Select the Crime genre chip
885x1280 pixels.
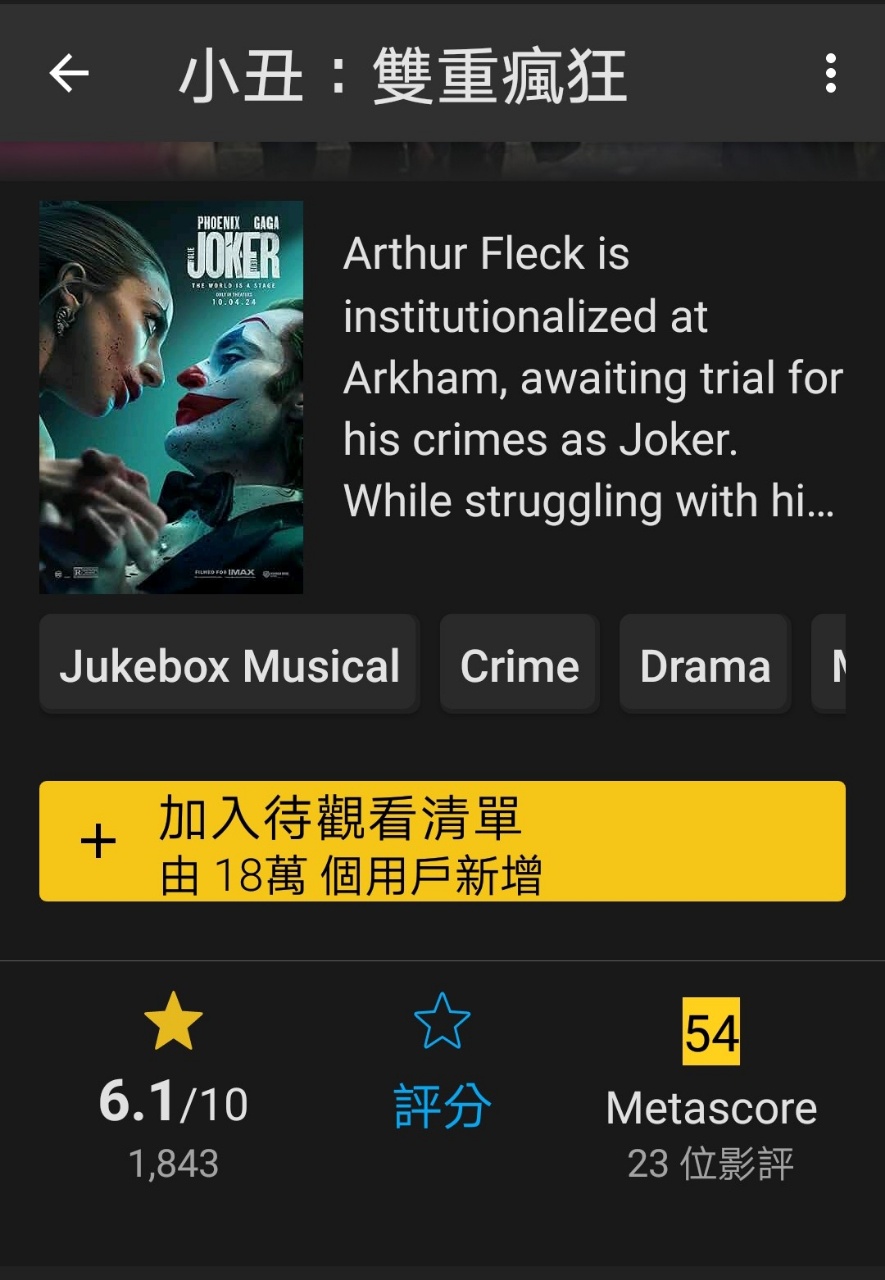click(519, 666)
